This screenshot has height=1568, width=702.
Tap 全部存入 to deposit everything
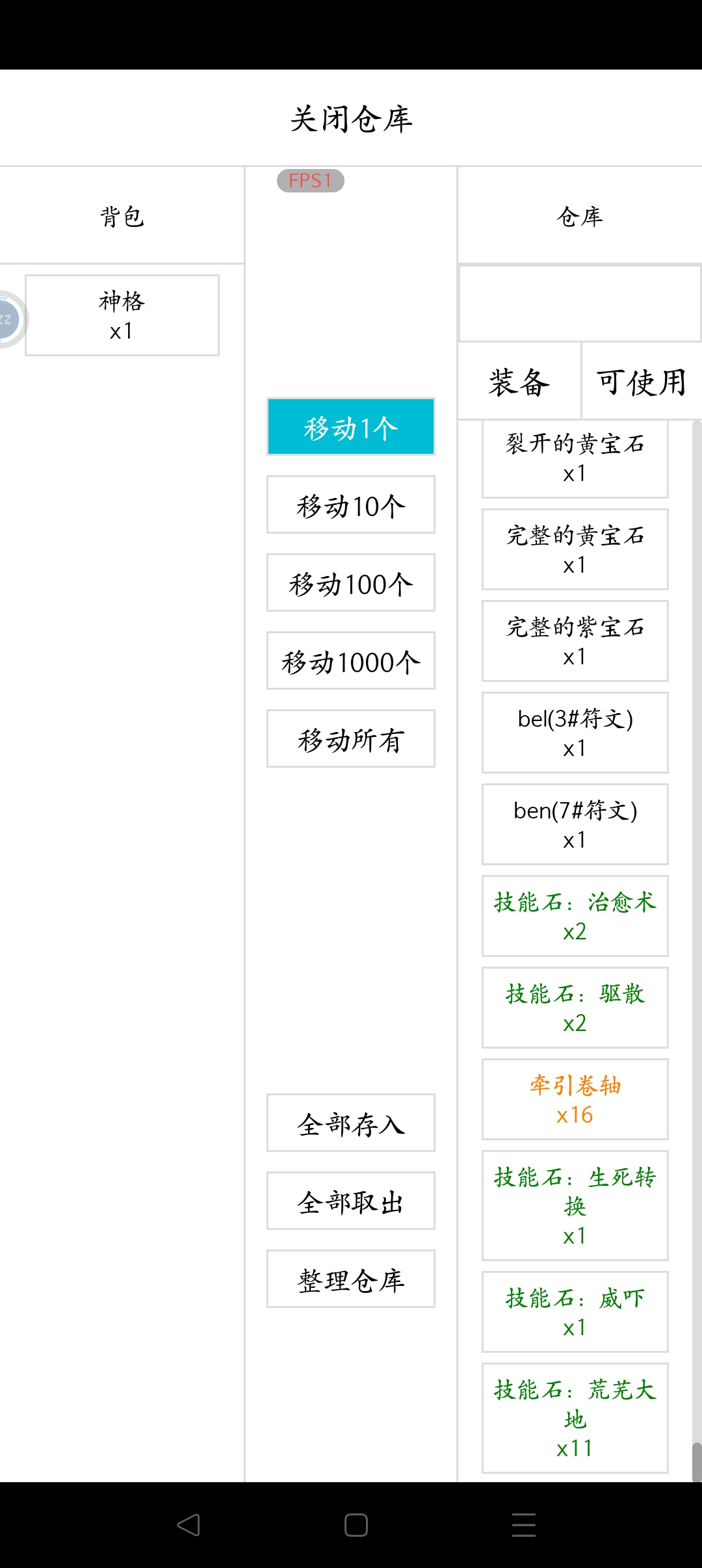click(x=351, y=1123)
